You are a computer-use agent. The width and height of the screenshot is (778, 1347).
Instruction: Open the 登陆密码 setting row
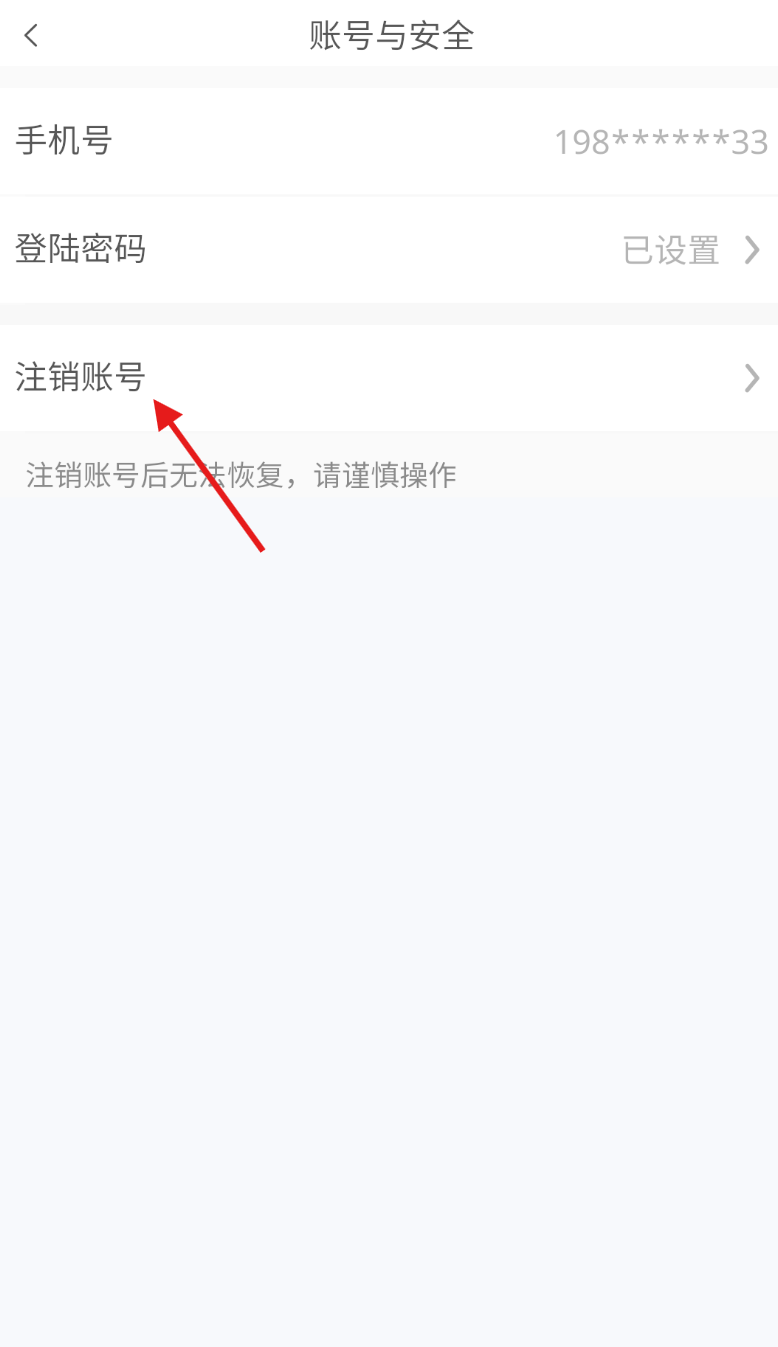[x=389, y=249]
